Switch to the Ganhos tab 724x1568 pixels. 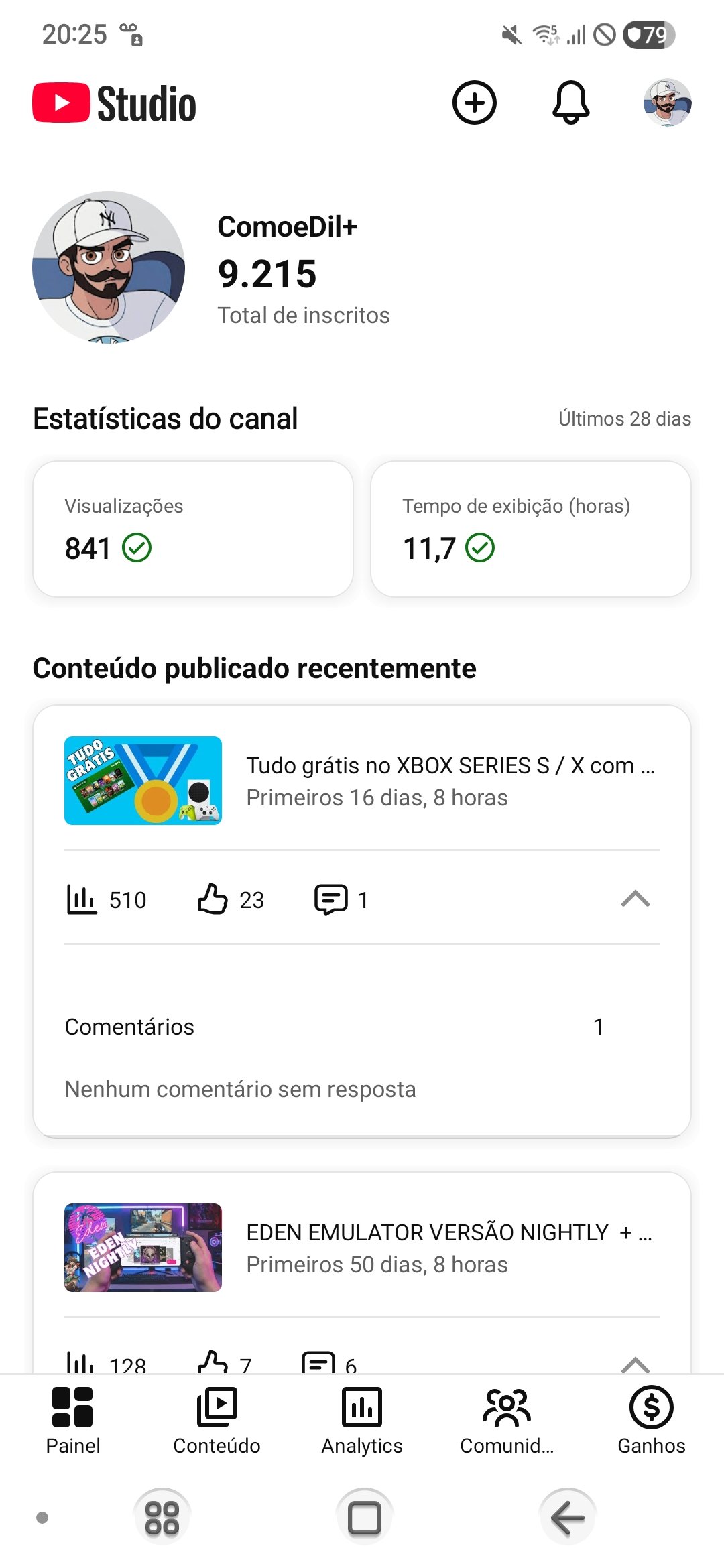point(651,1419)
